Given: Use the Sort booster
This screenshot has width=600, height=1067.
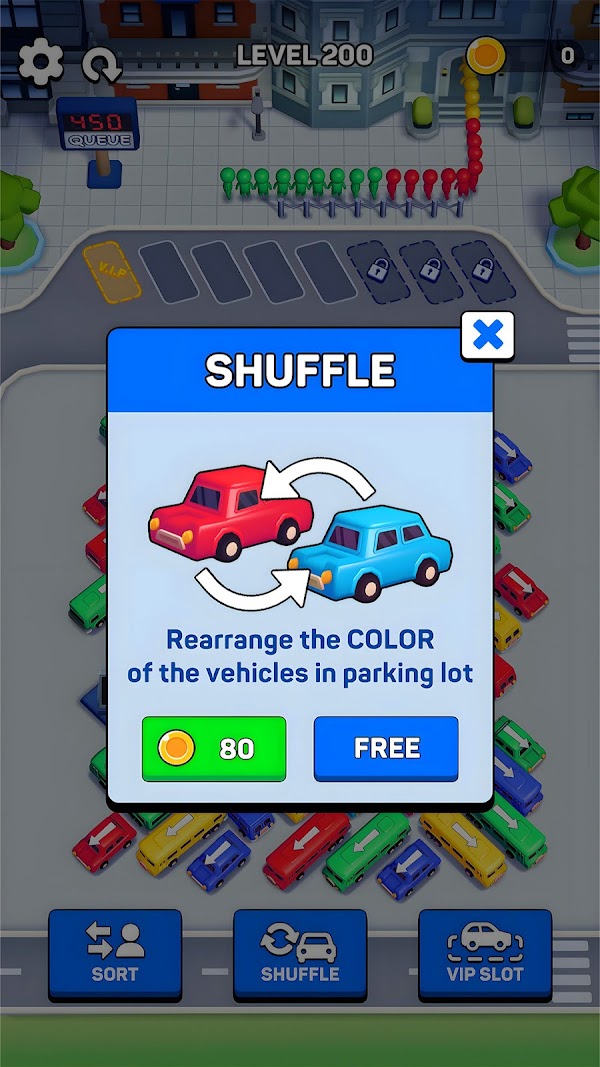Looking at the screenshot, I should (x=115, y=953).
